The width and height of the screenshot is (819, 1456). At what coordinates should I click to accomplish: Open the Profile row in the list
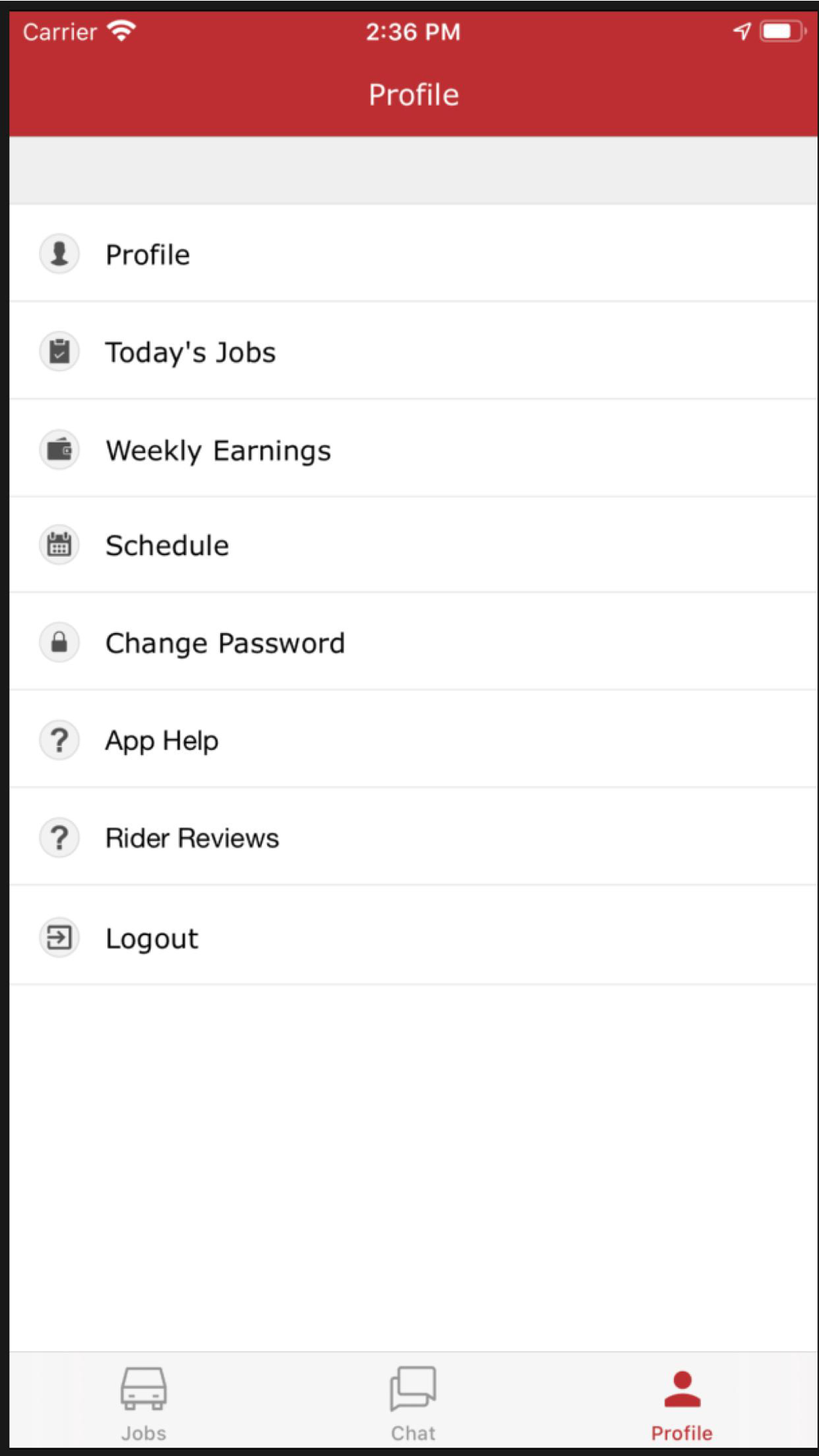pos(414,254)
